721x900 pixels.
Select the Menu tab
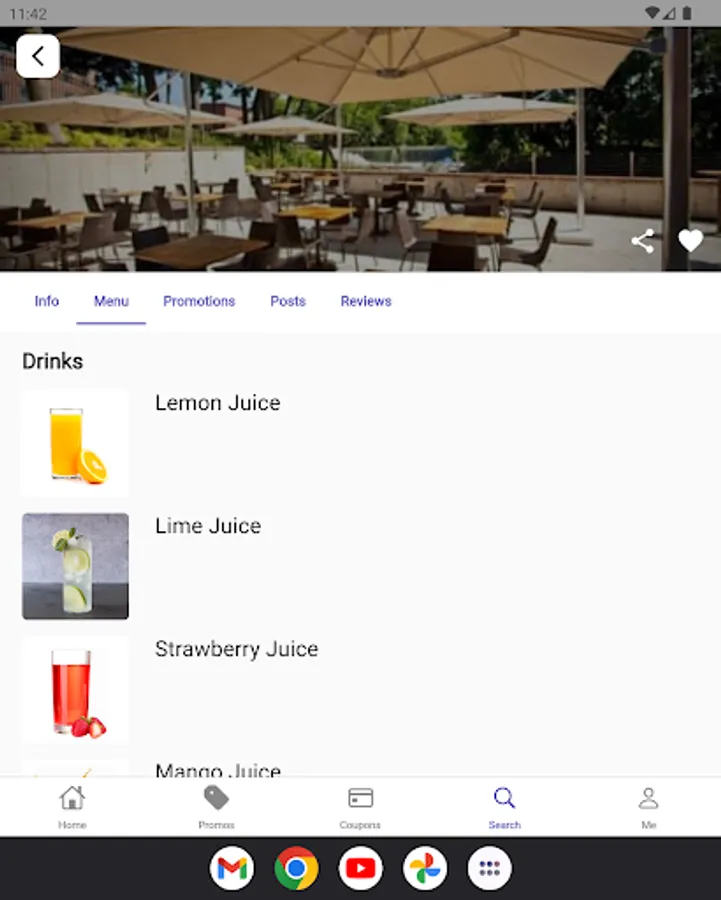click(x=111, y=301)
